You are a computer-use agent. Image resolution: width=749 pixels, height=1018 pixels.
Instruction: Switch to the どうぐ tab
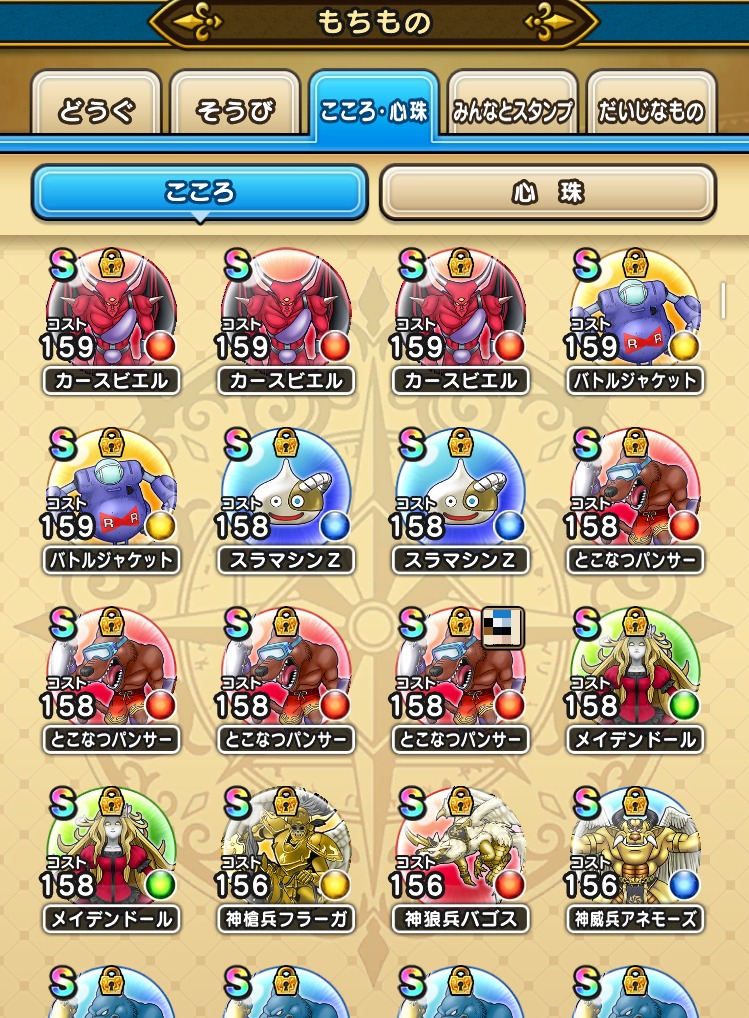point(97,109)
